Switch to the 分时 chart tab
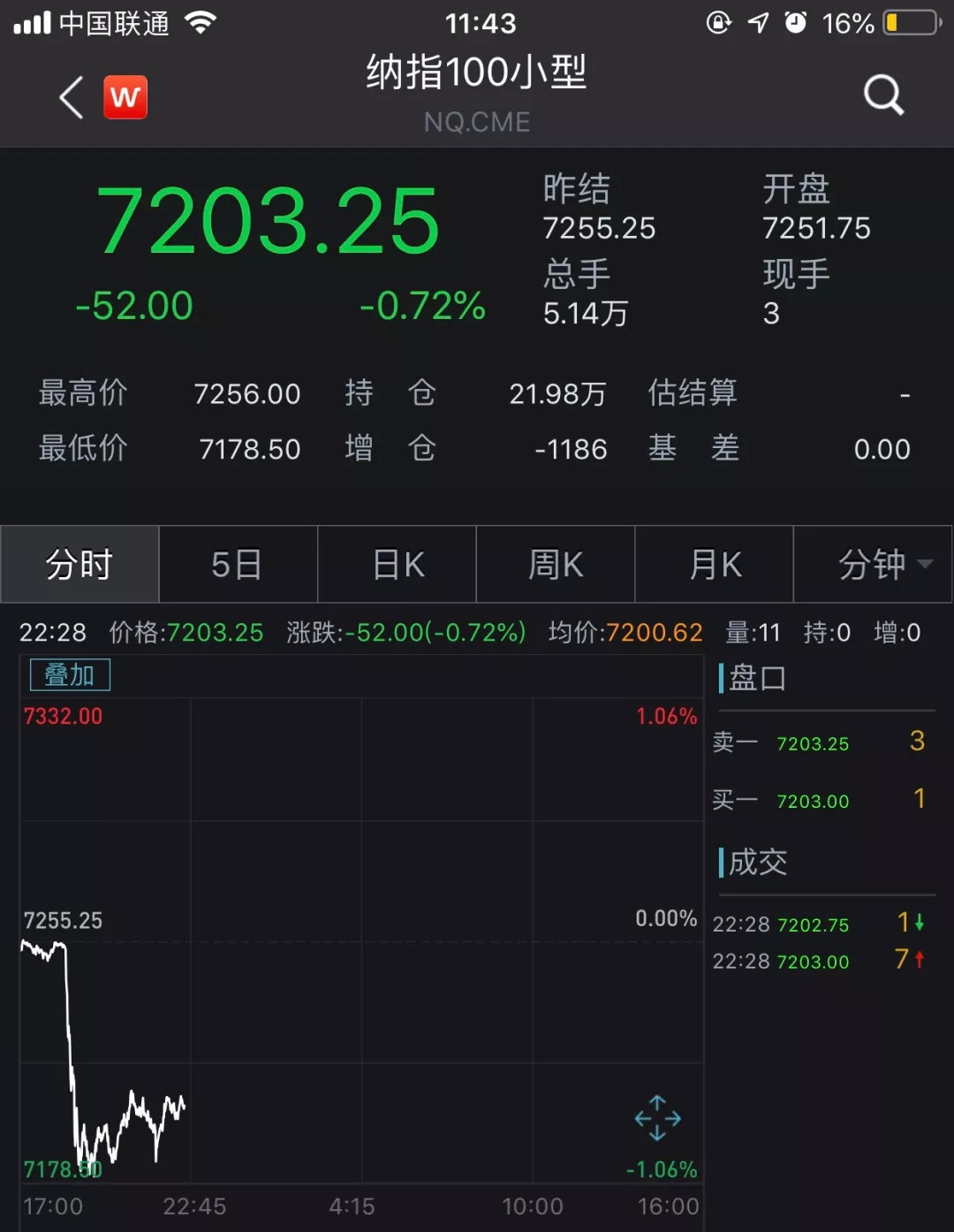The height and width of the screenshot is (1232, 954). [79, 565]
